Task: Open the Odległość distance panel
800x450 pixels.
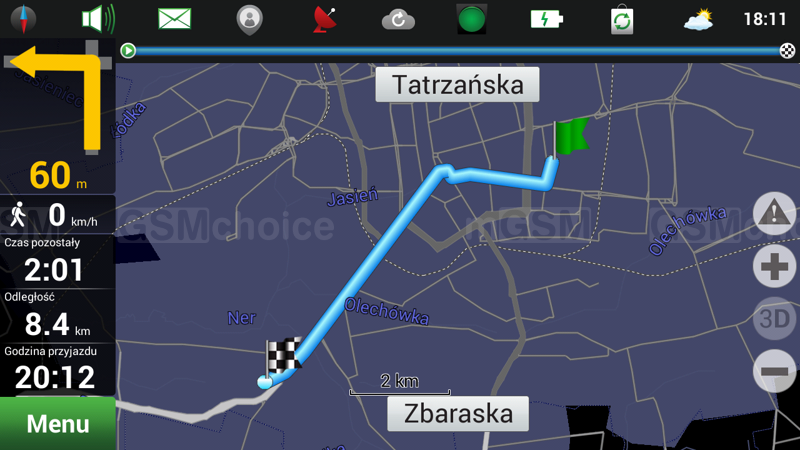Action: [57, 316]
